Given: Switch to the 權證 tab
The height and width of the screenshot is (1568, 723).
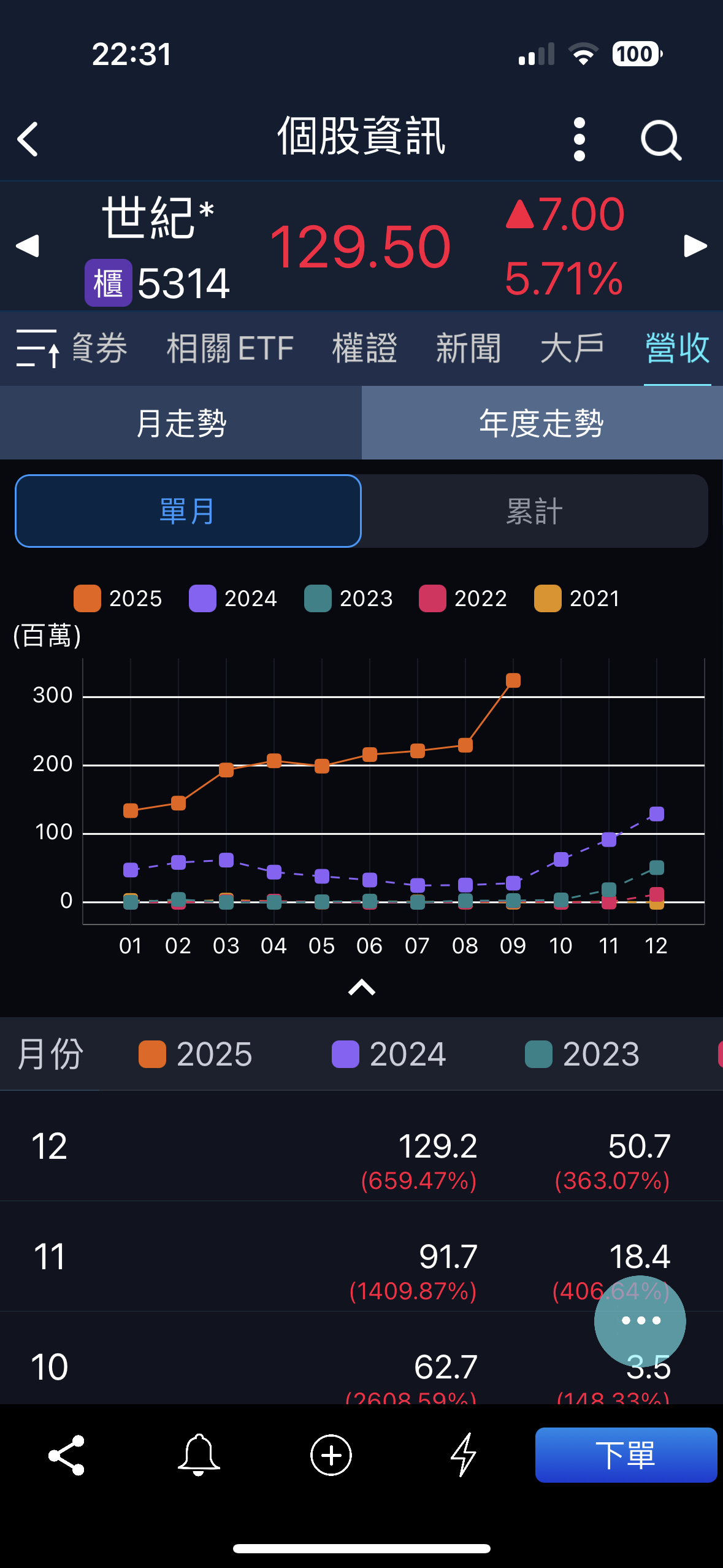Looking at the screenshot, I should [365, 348].
